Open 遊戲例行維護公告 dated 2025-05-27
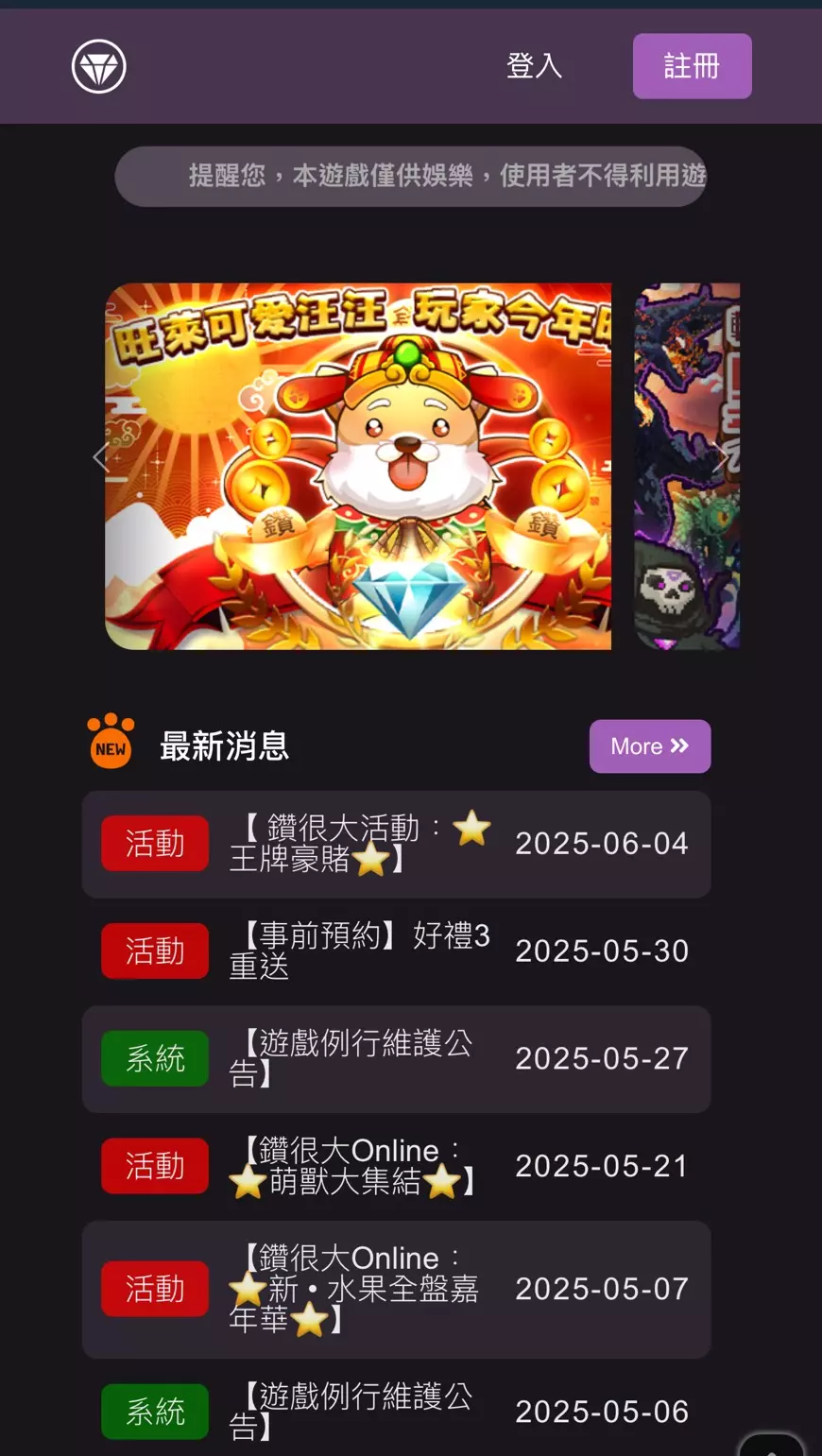The image size is (822, 1456). click(x=359, y=1058)
